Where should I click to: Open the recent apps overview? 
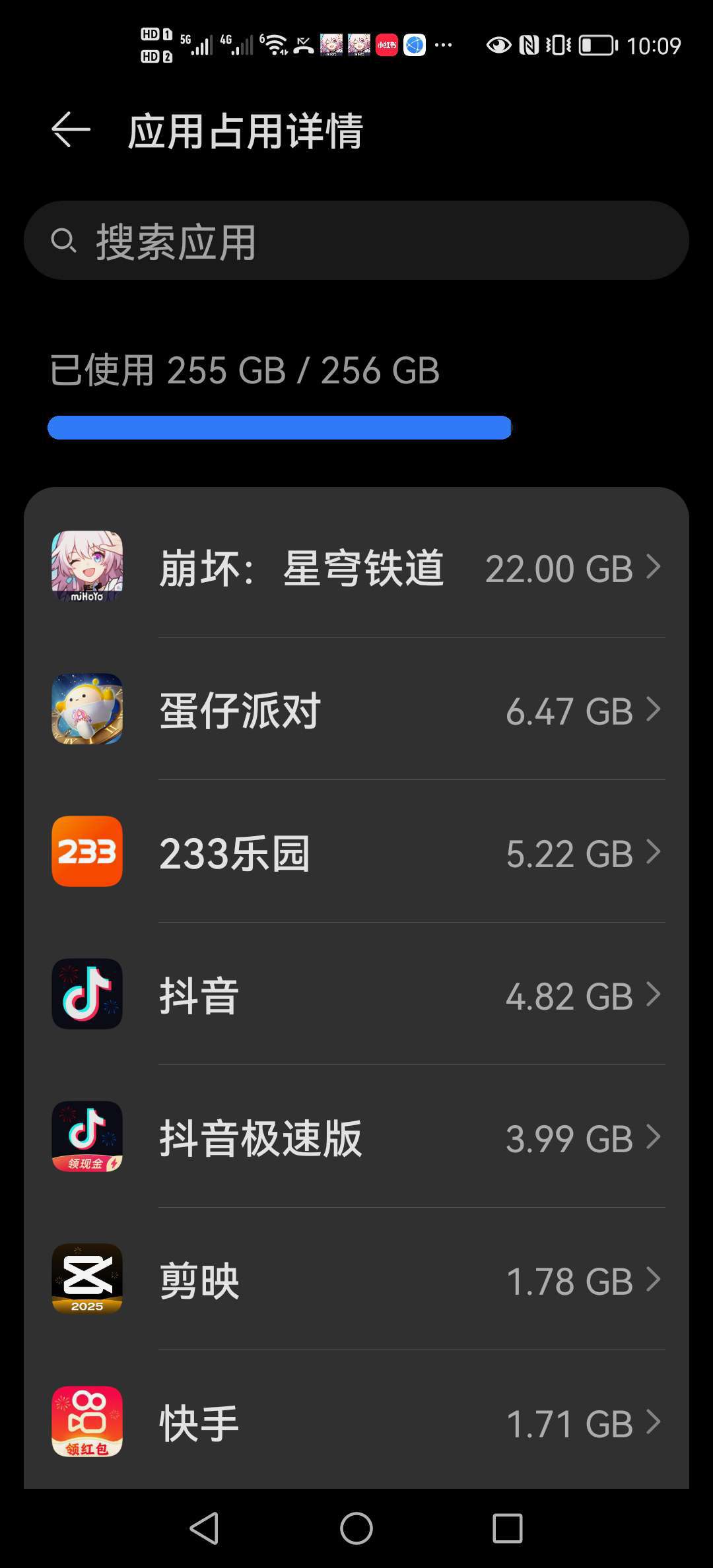point(507,1528)
